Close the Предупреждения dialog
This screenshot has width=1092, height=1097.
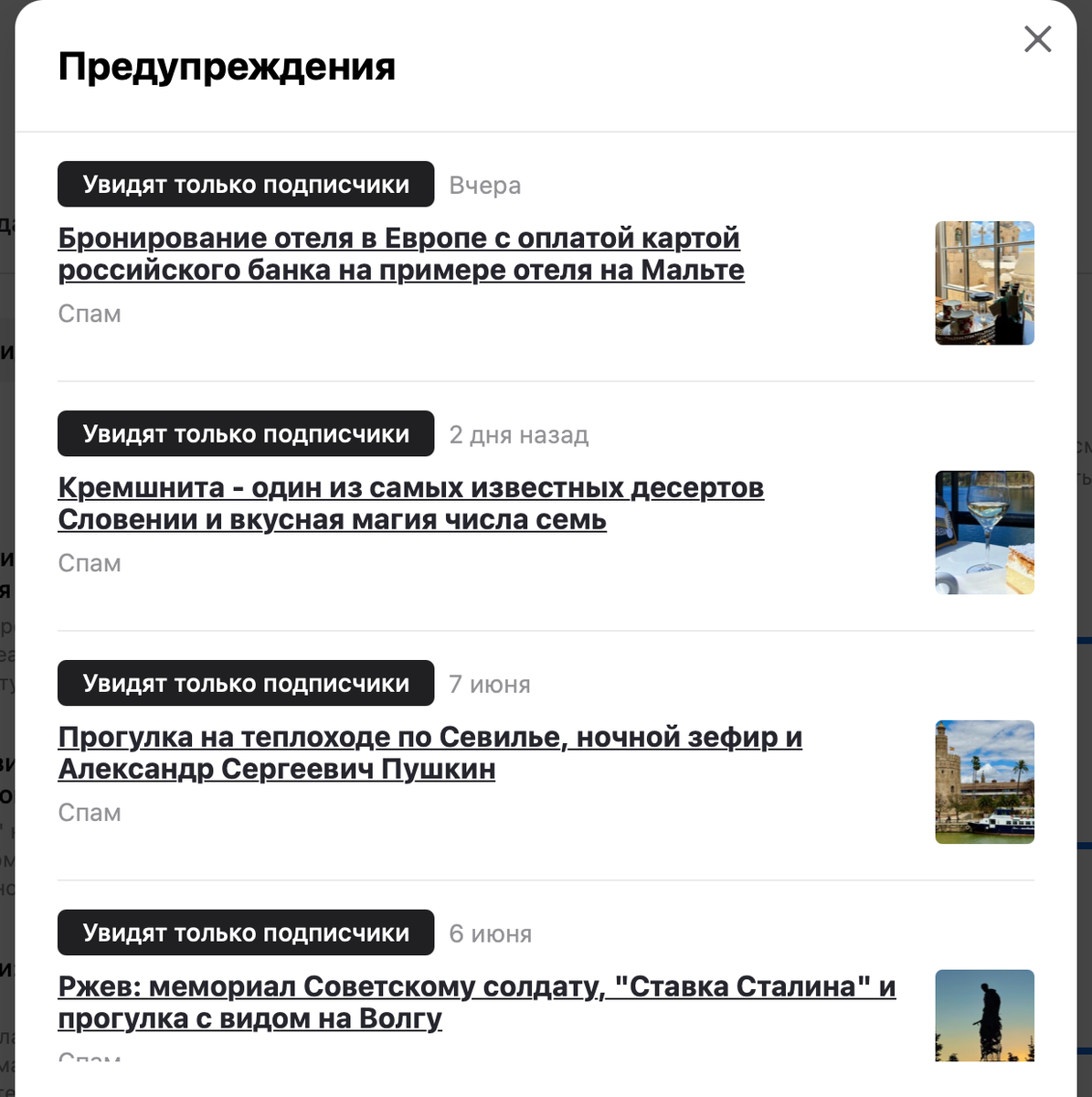click(x=1037, y=39)
